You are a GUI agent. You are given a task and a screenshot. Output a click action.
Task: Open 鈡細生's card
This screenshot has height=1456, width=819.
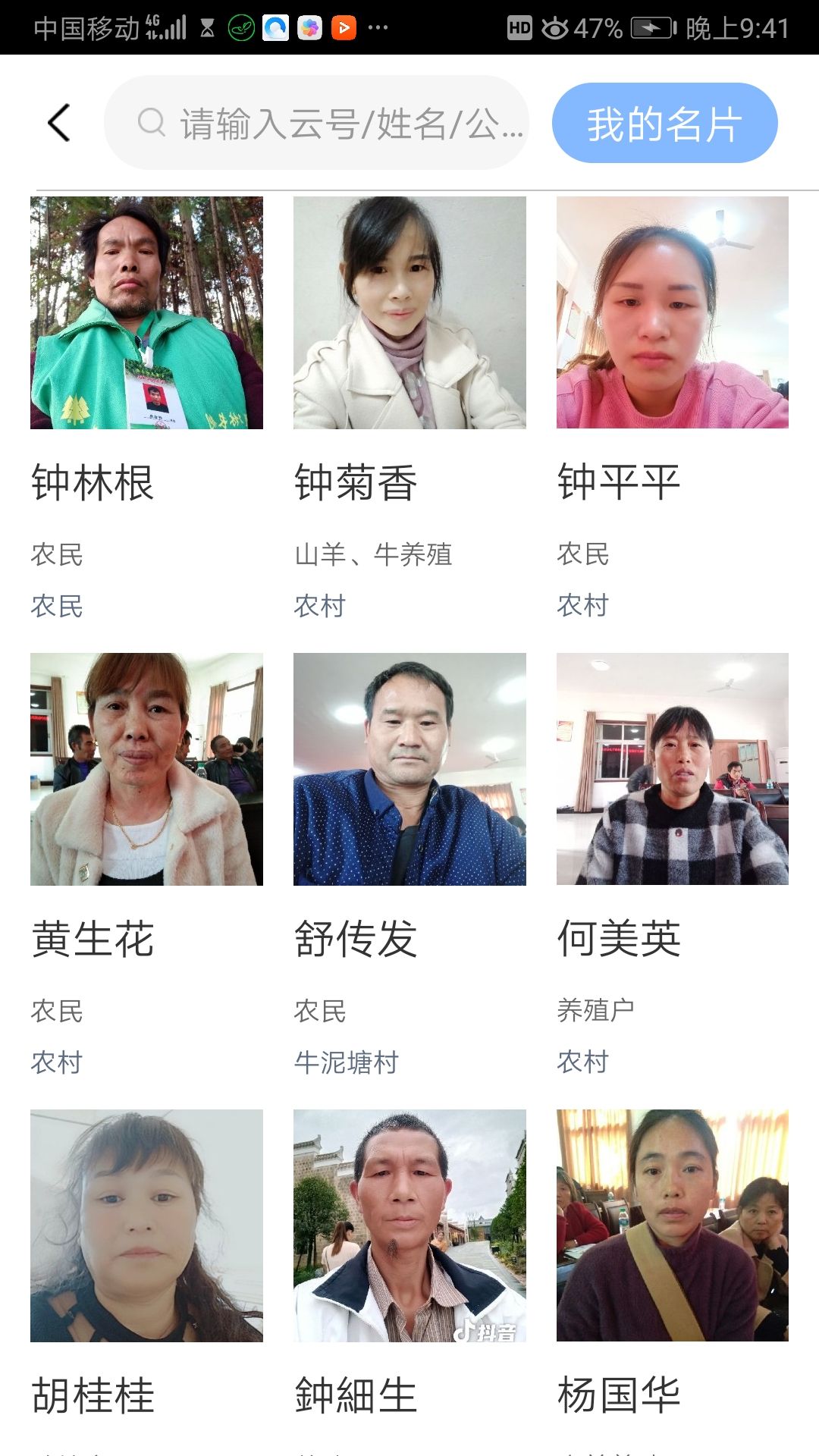coord(409,1225)
